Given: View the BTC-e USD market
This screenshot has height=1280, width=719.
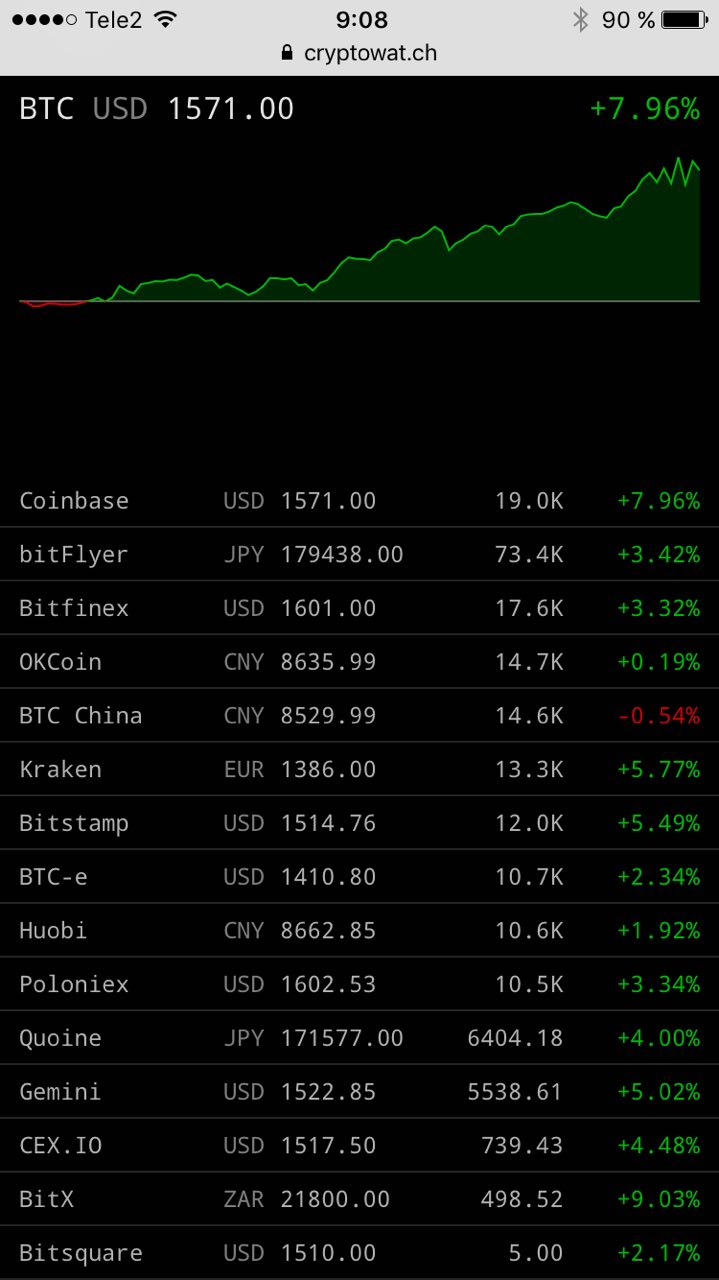Looking at the screenshot, I should click(x=359, y=877).
